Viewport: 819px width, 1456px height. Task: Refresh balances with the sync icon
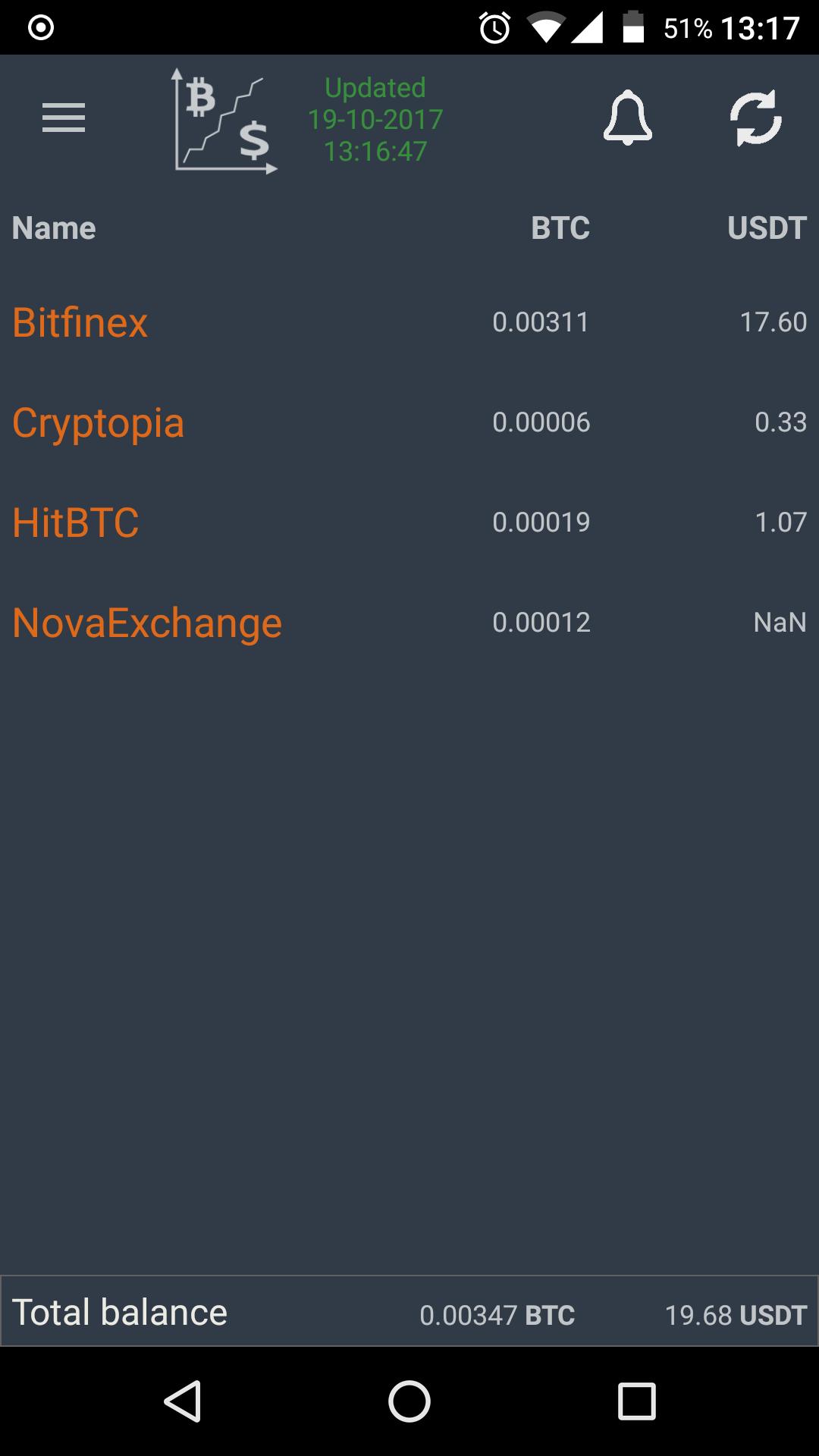(755, 118)
